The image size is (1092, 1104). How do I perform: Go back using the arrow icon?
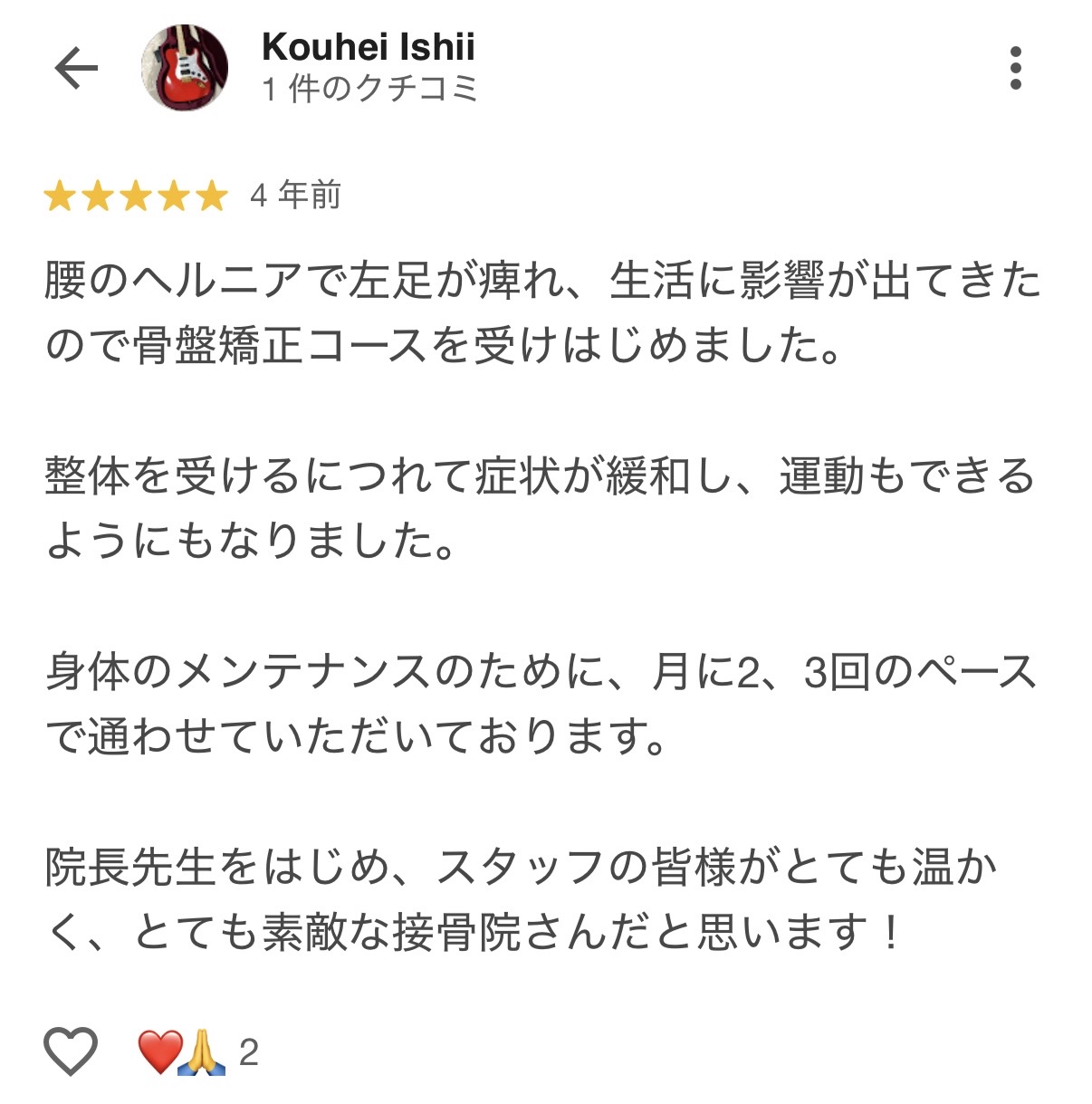76,68
